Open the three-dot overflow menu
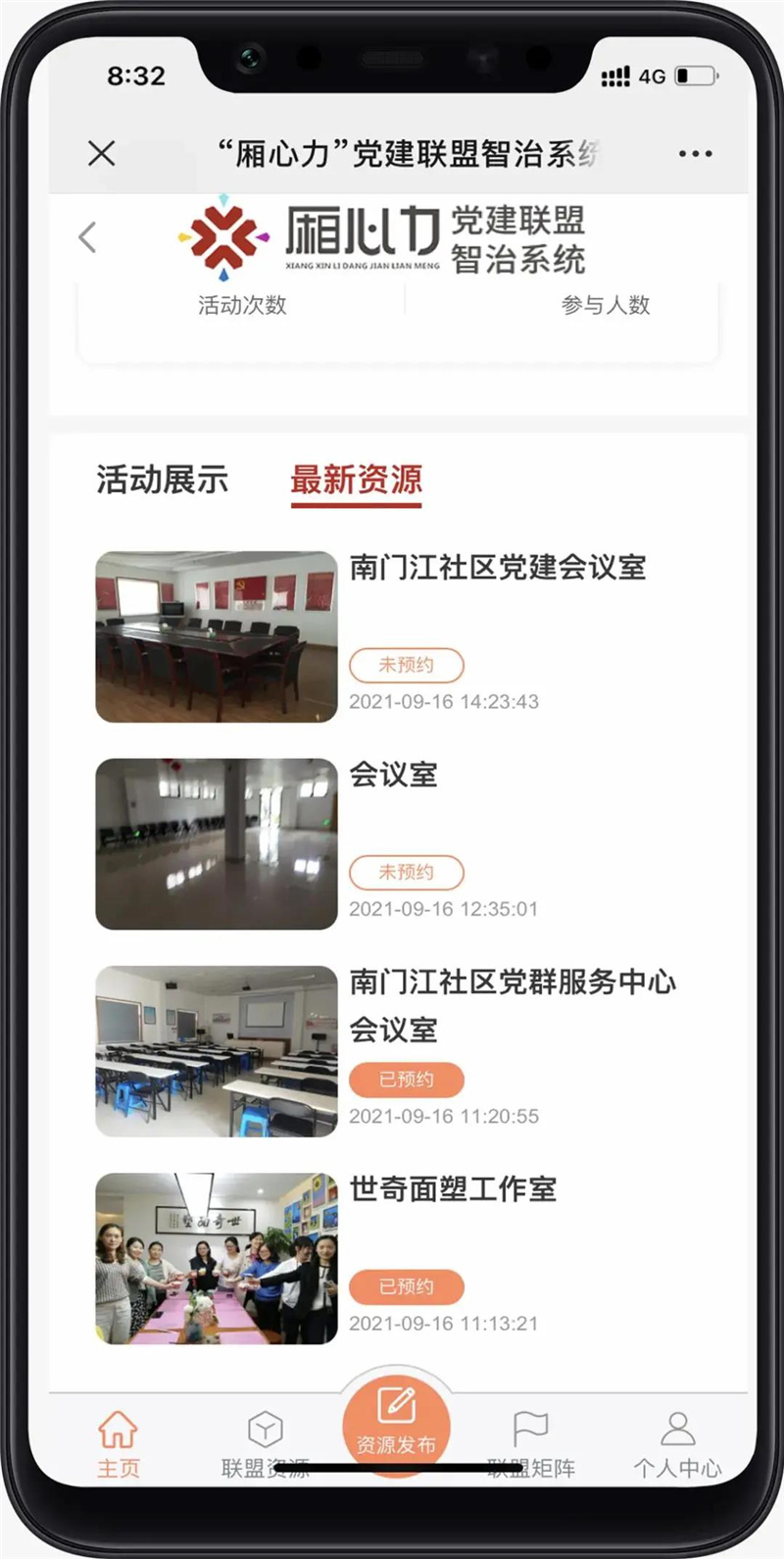Viewport: 784px width, 1559px height. (695, 154)
